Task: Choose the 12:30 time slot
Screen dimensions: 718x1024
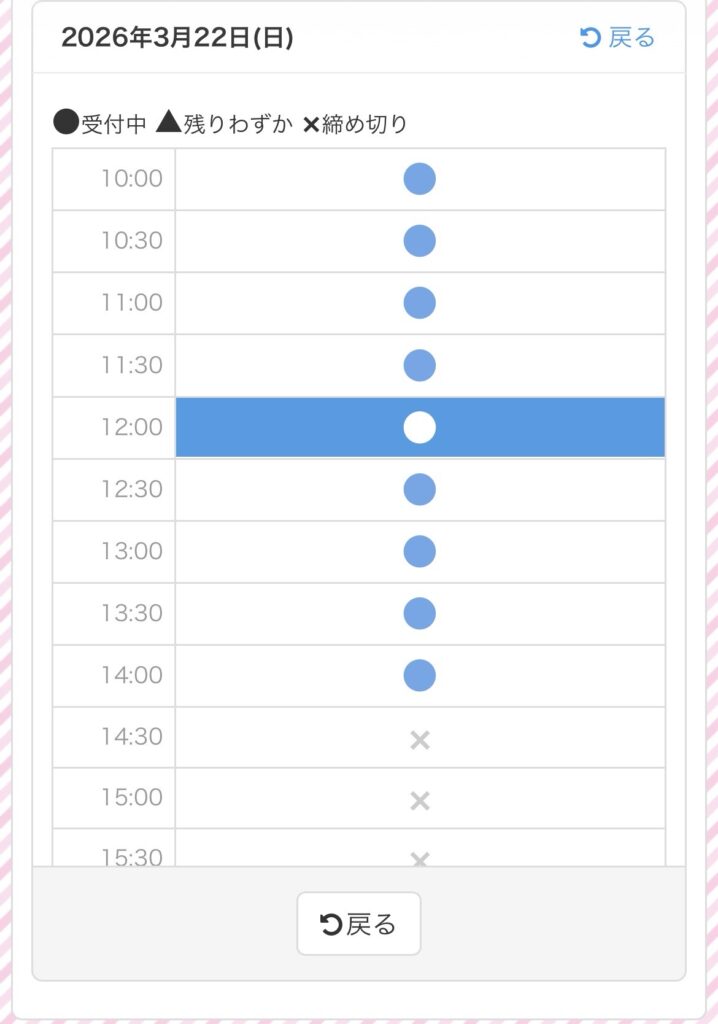Action: (x=419, y=490)
